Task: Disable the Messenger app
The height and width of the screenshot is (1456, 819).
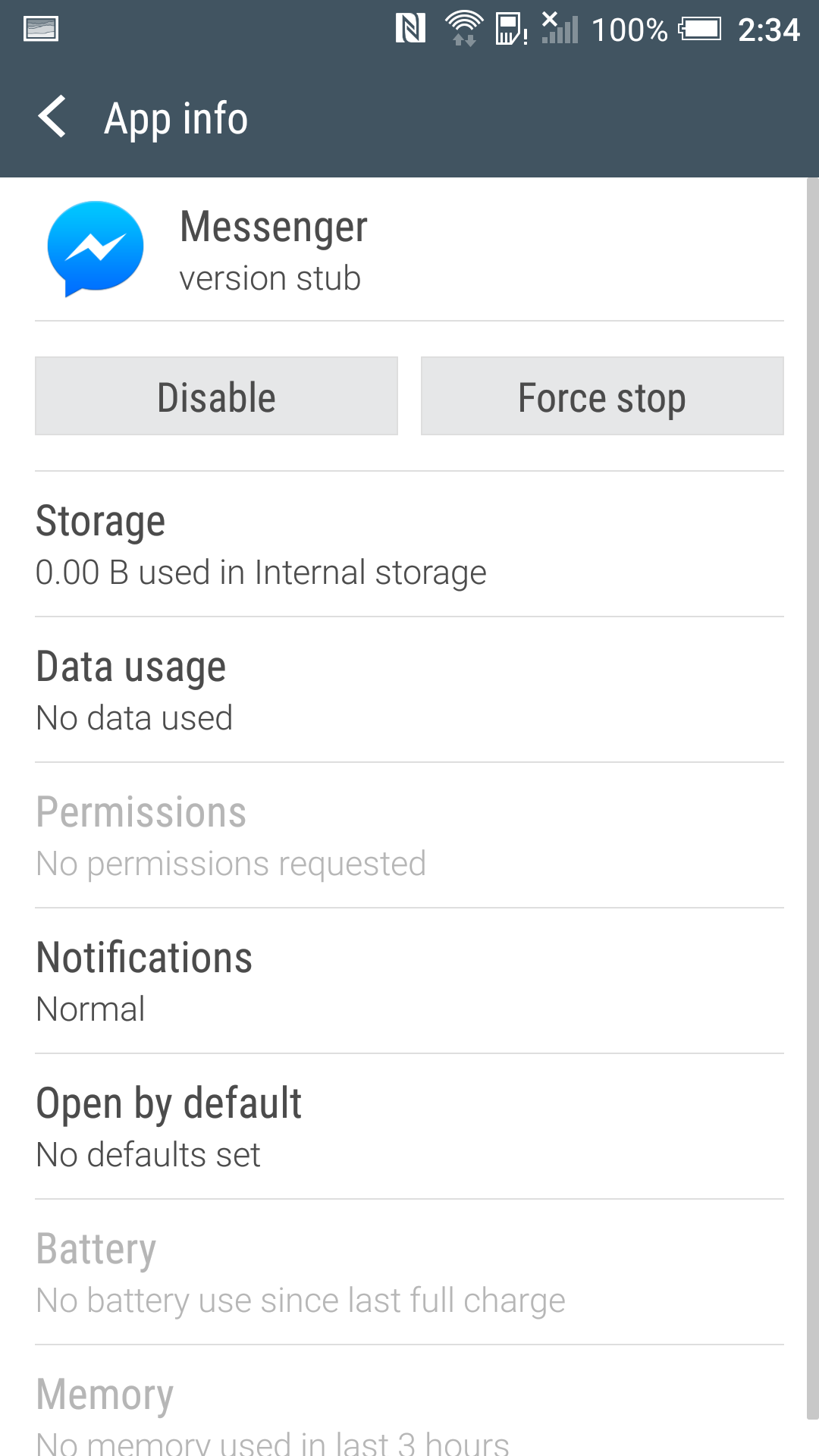Action: [216, 396]
